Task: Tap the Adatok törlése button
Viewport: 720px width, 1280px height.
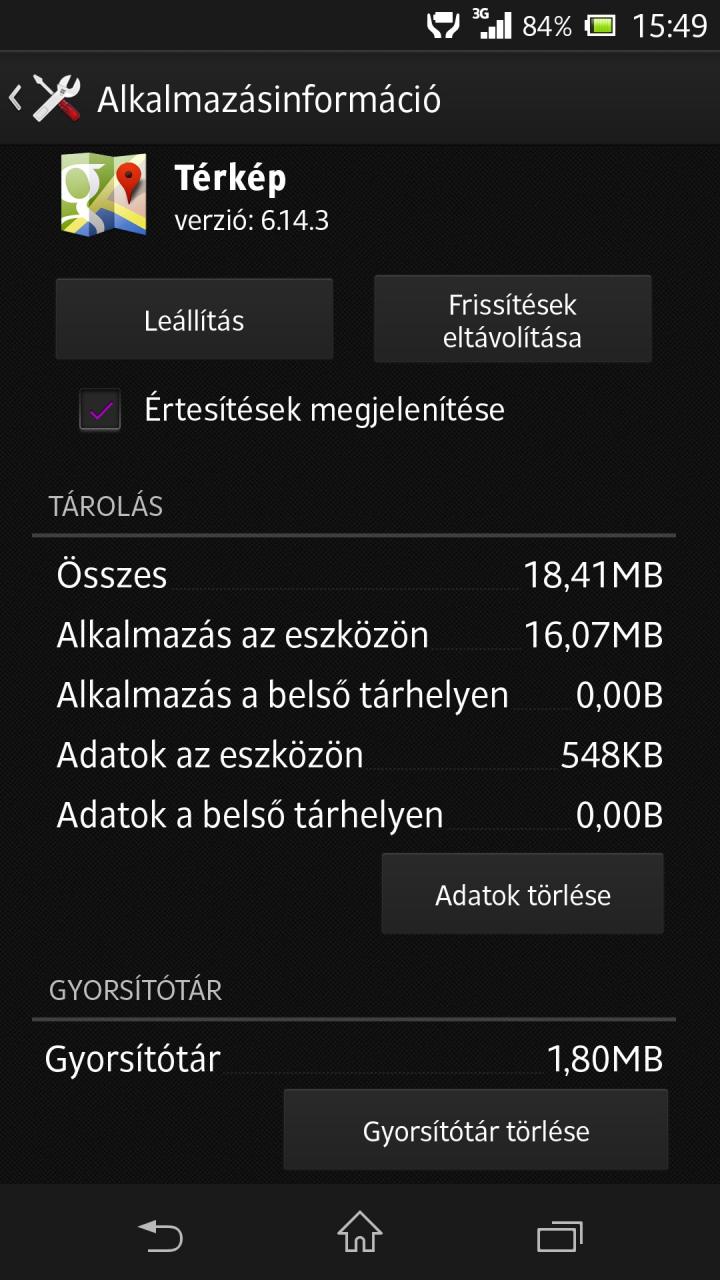Action: (522, 895)
